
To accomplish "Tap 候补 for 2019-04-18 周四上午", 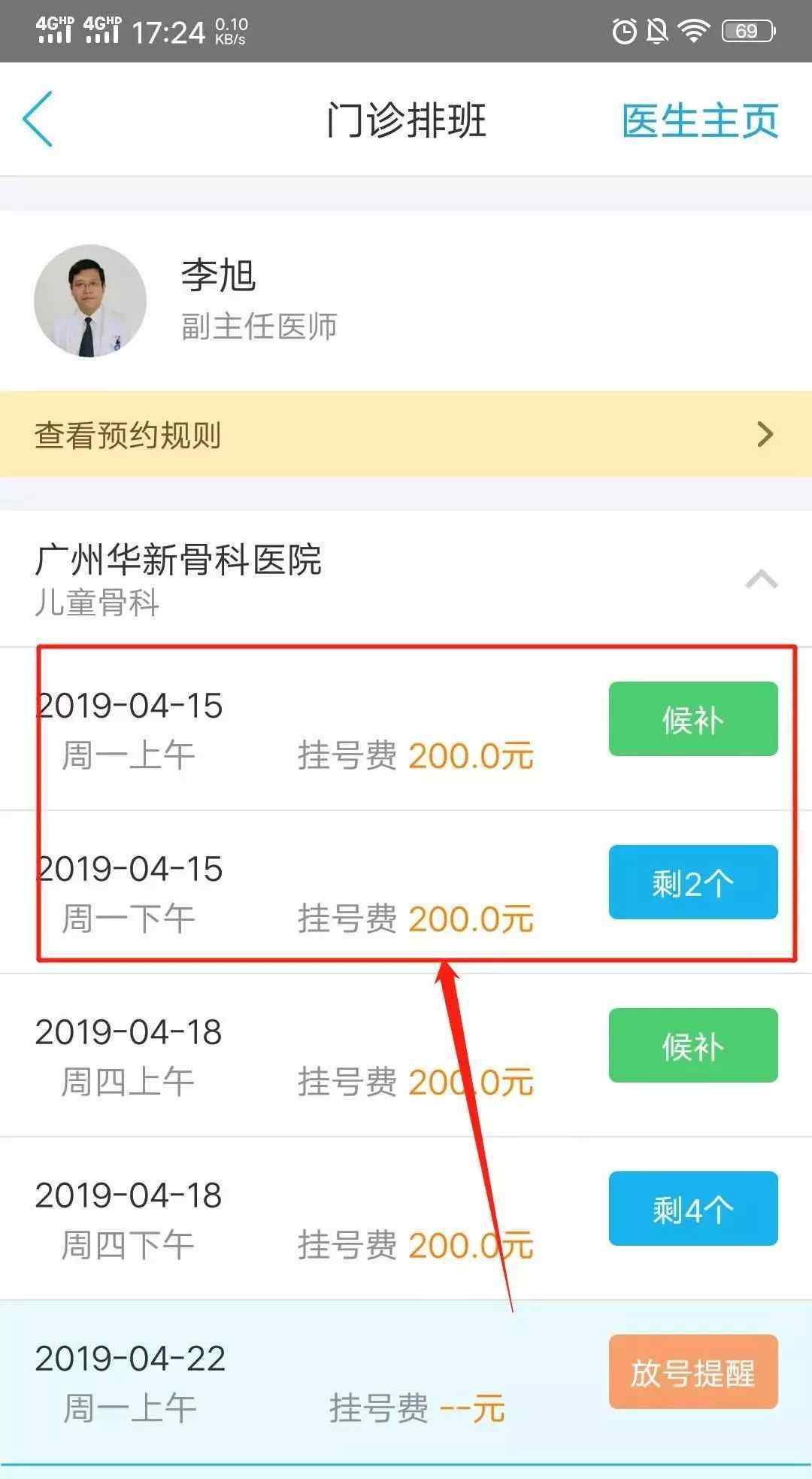I will pyautogui.click(x=692, y=1046).
